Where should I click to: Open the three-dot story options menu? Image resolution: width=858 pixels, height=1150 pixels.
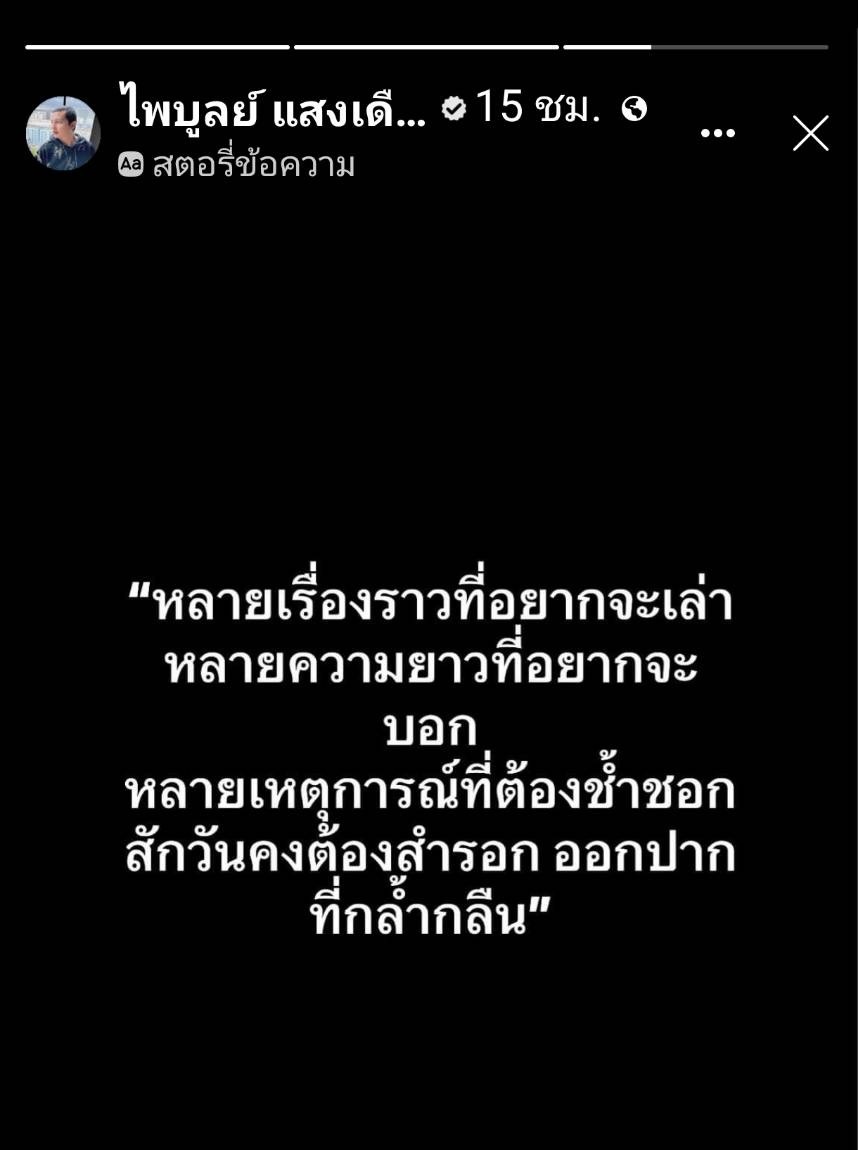[x=718, y=132]
